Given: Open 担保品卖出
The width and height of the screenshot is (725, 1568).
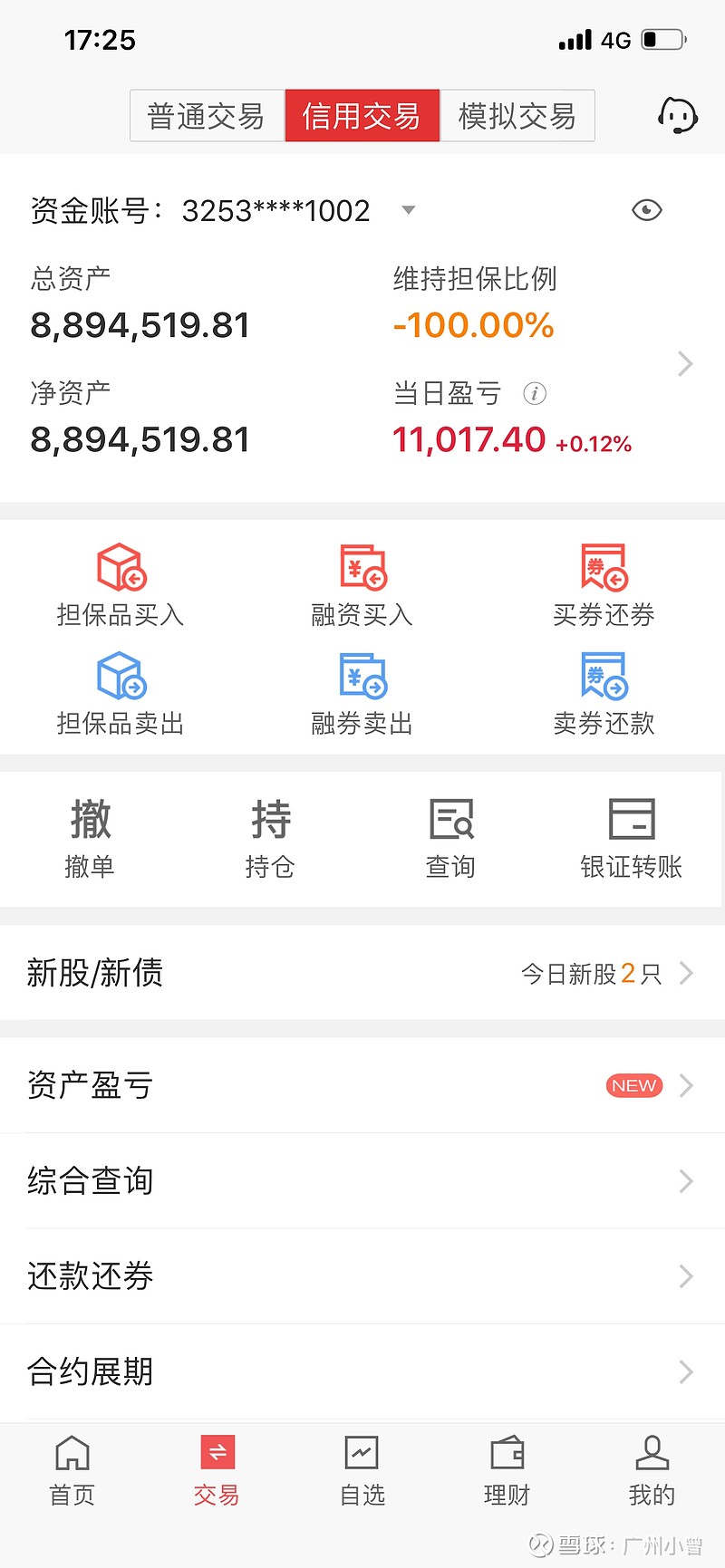Looking at the screenshot, I should click(x=121, y=694).
